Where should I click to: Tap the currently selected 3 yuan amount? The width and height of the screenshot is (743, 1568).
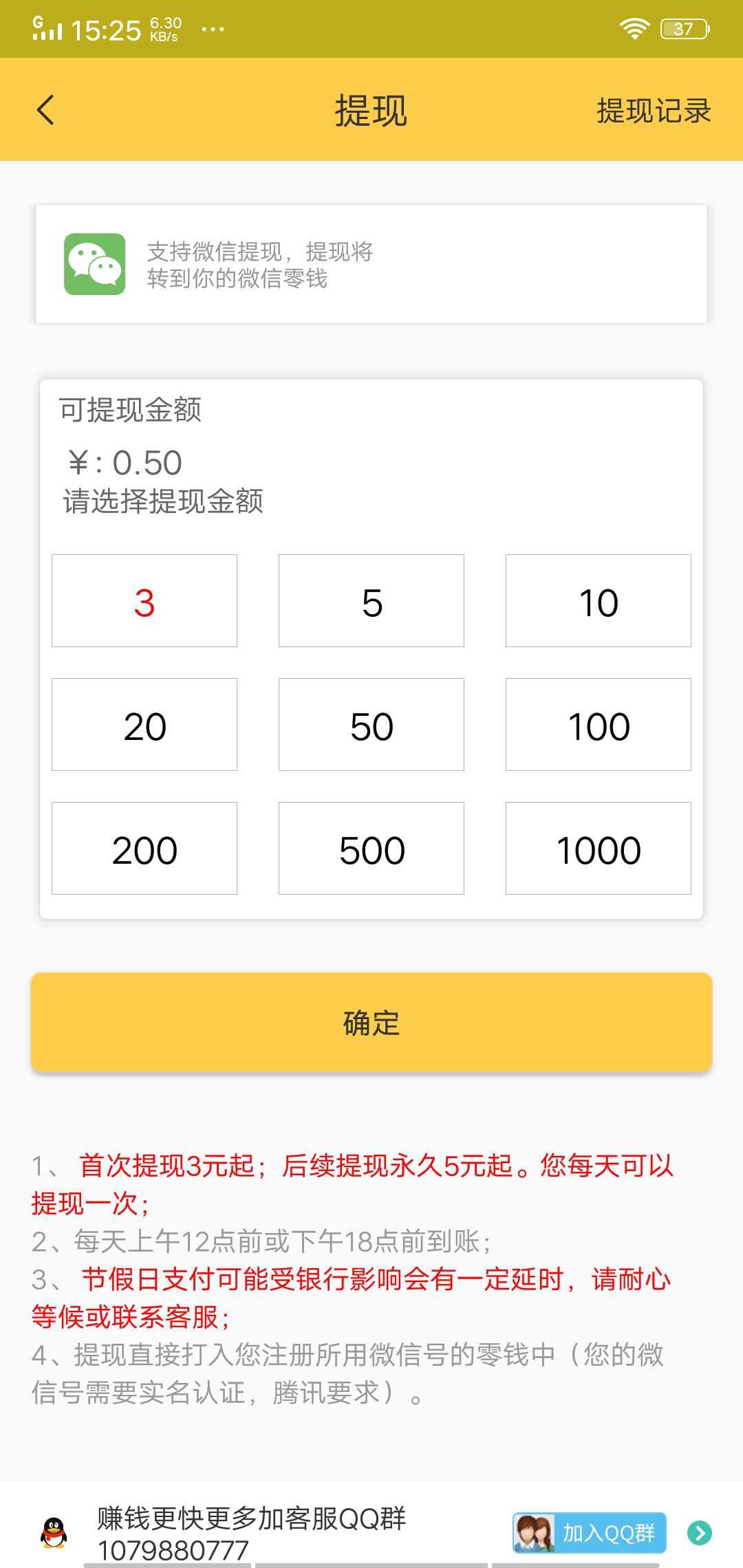pyautogui.click(x=144, y=600)
